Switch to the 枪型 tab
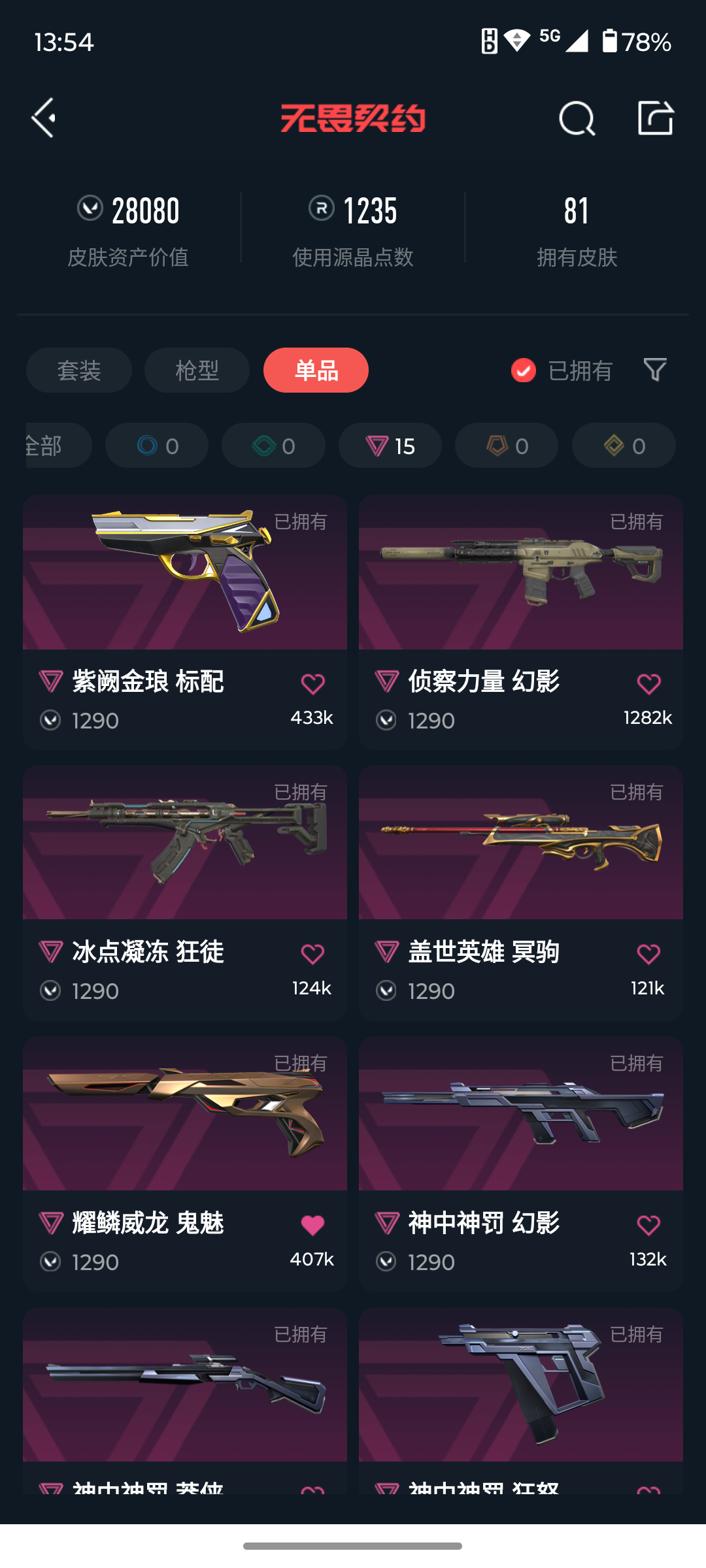The image size is (706, 1568). click(197, 370)
